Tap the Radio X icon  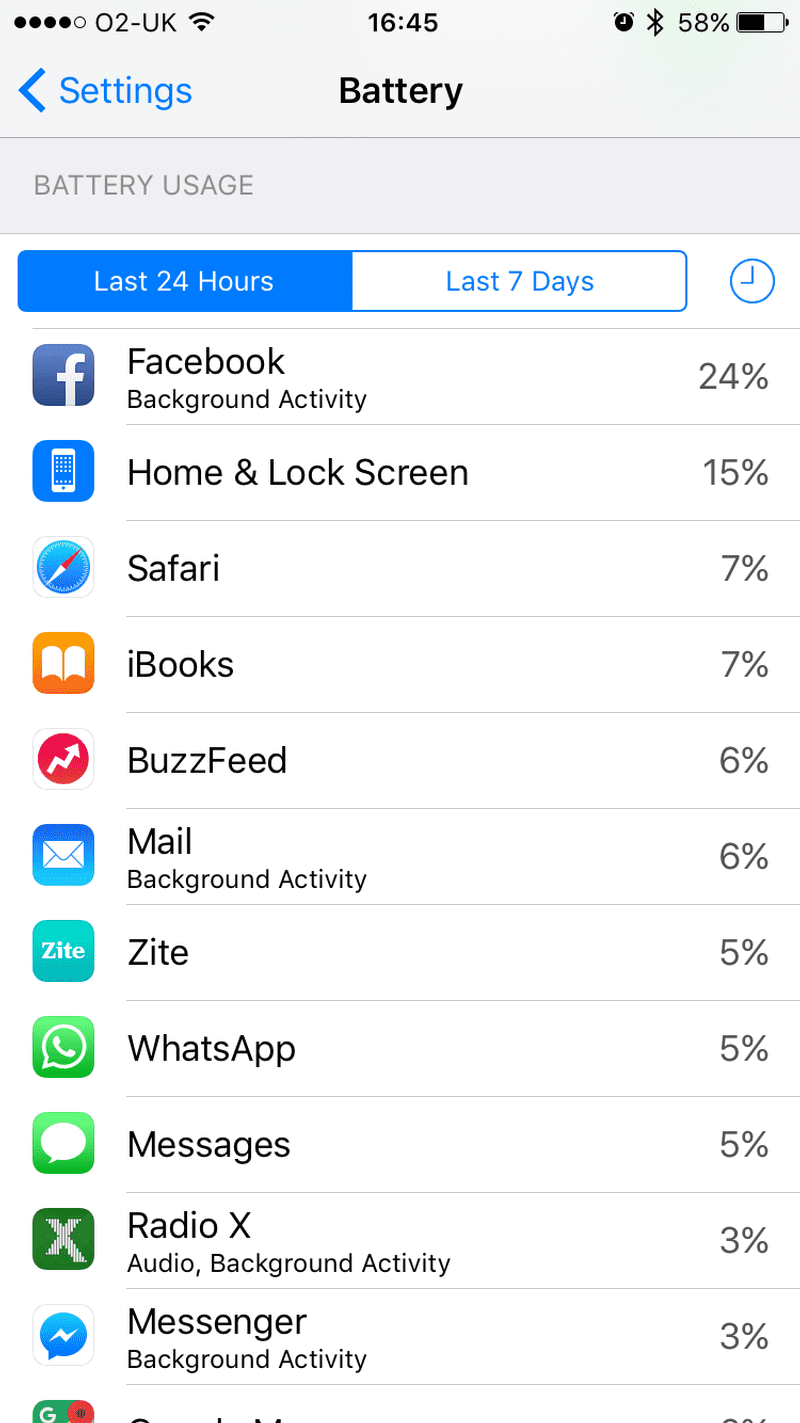coord(63,1239)
